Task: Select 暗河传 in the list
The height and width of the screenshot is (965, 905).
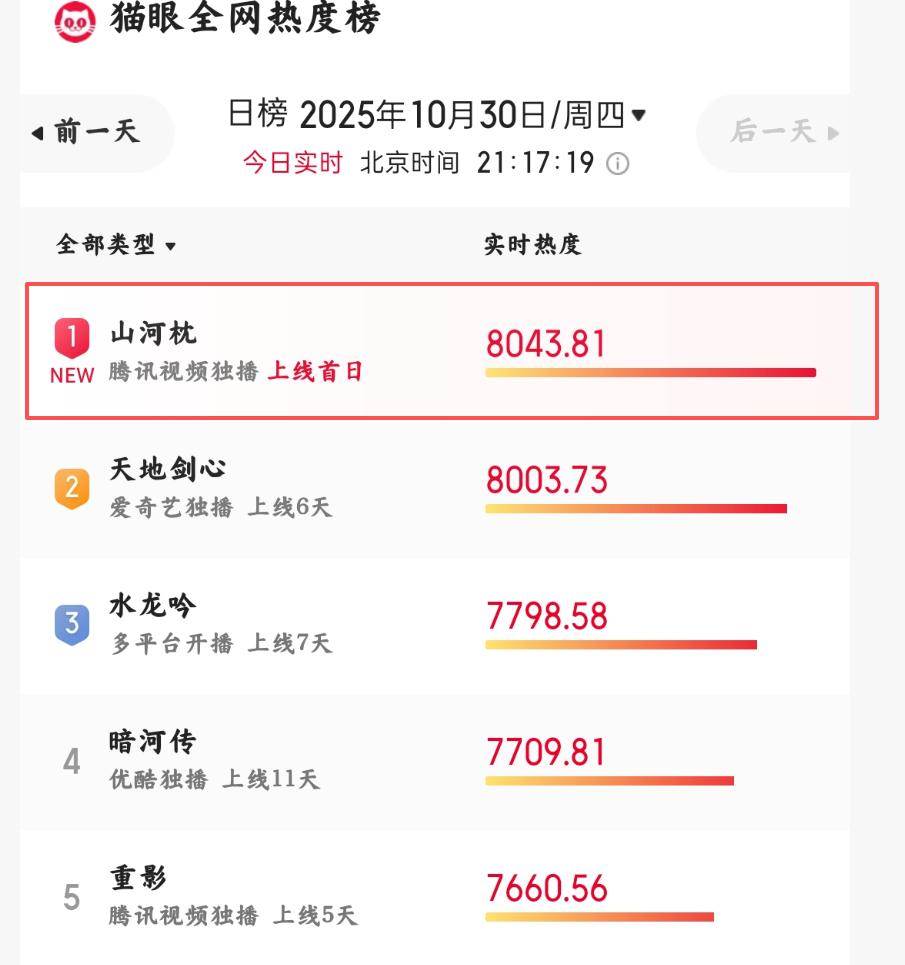Action: (x=153, y=742)
